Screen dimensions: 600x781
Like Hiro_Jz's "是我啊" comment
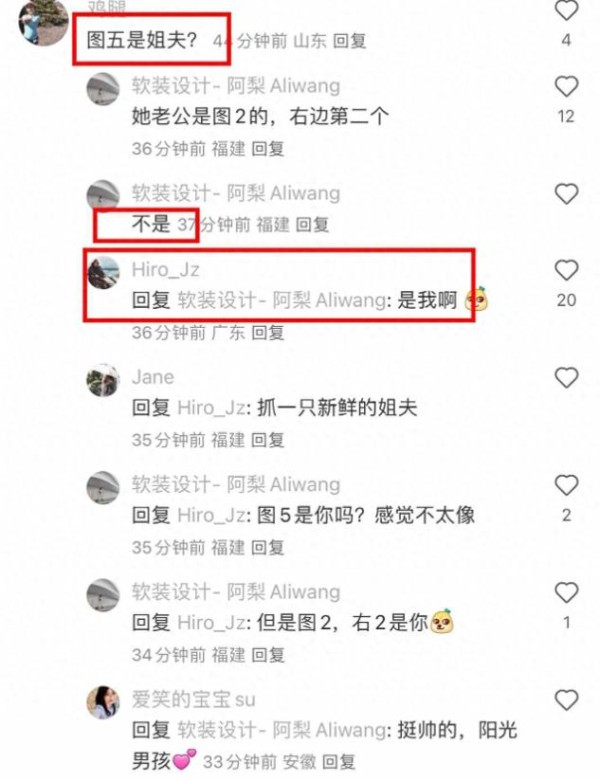(x=567, y=270)
